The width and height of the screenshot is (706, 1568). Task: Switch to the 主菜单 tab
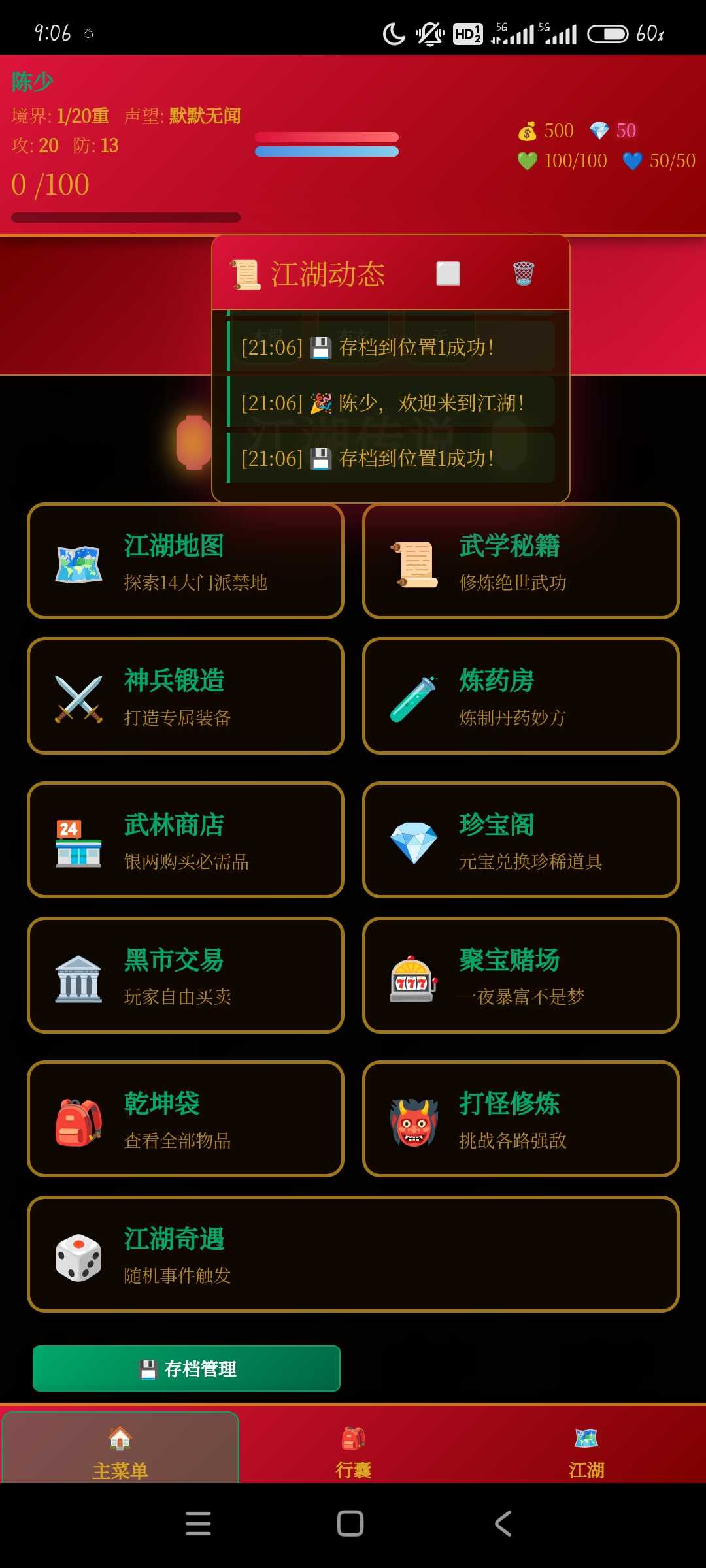point(120,1450)
